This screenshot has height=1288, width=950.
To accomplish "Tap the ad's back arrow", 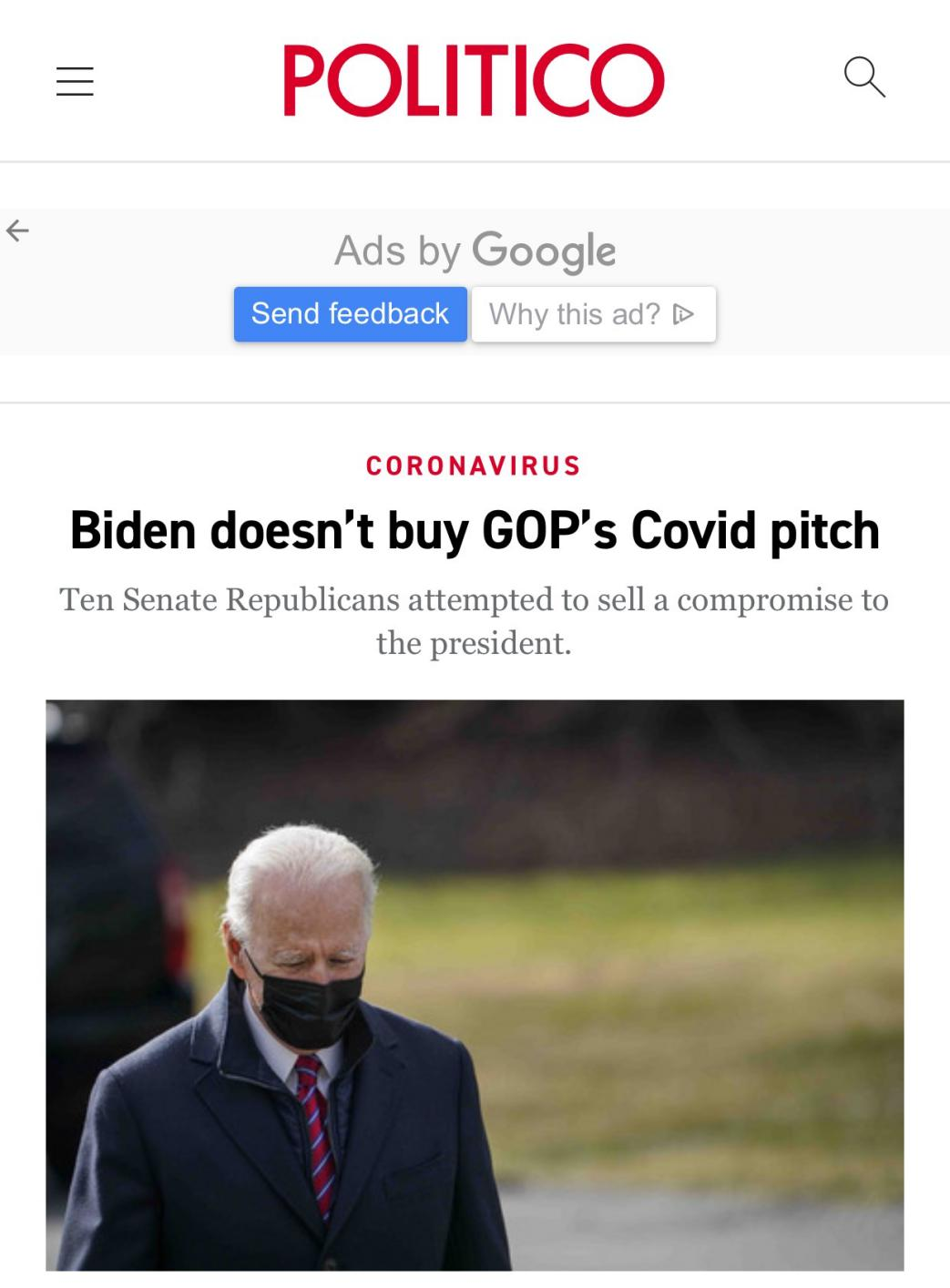I will click(x=17, y=231).
